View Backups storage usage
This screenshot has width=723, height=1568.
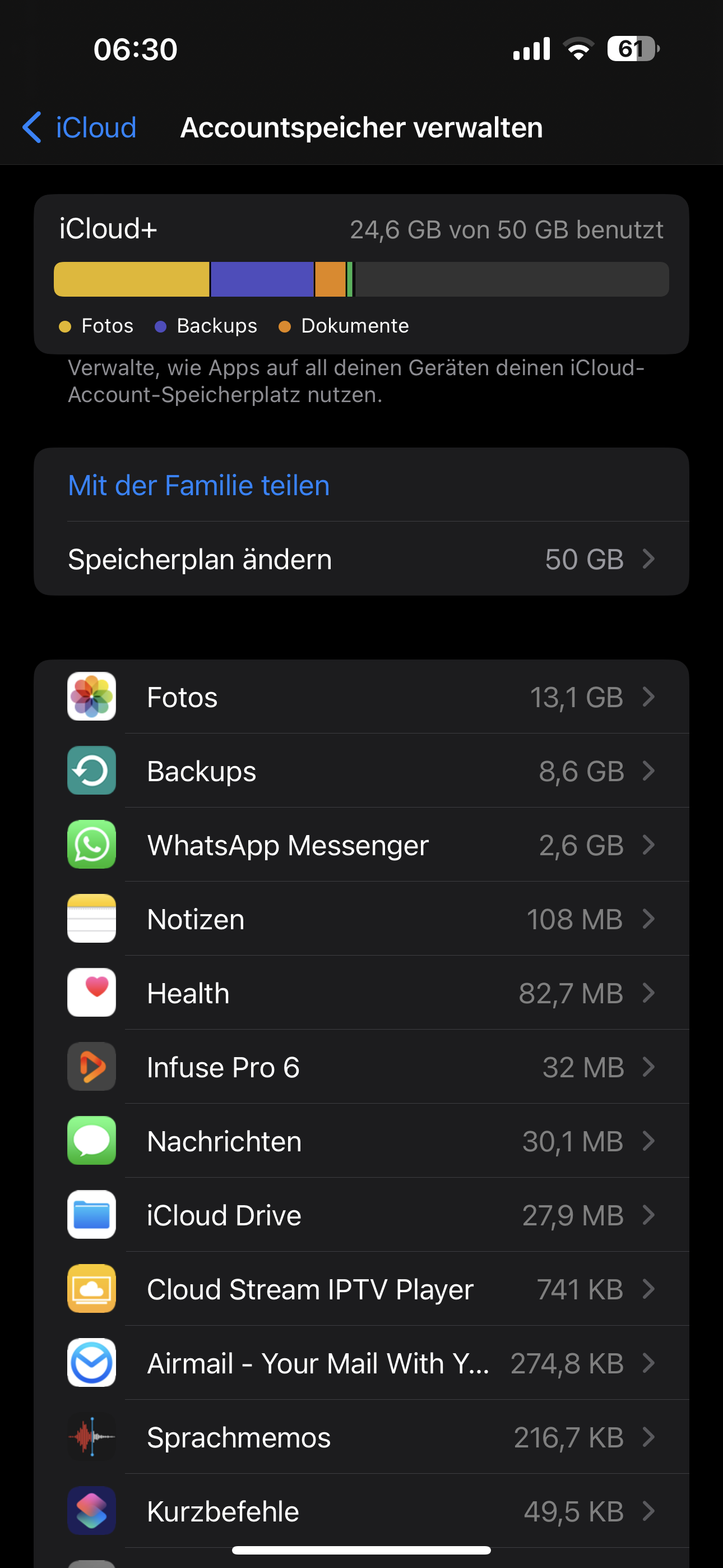[361, 771]
